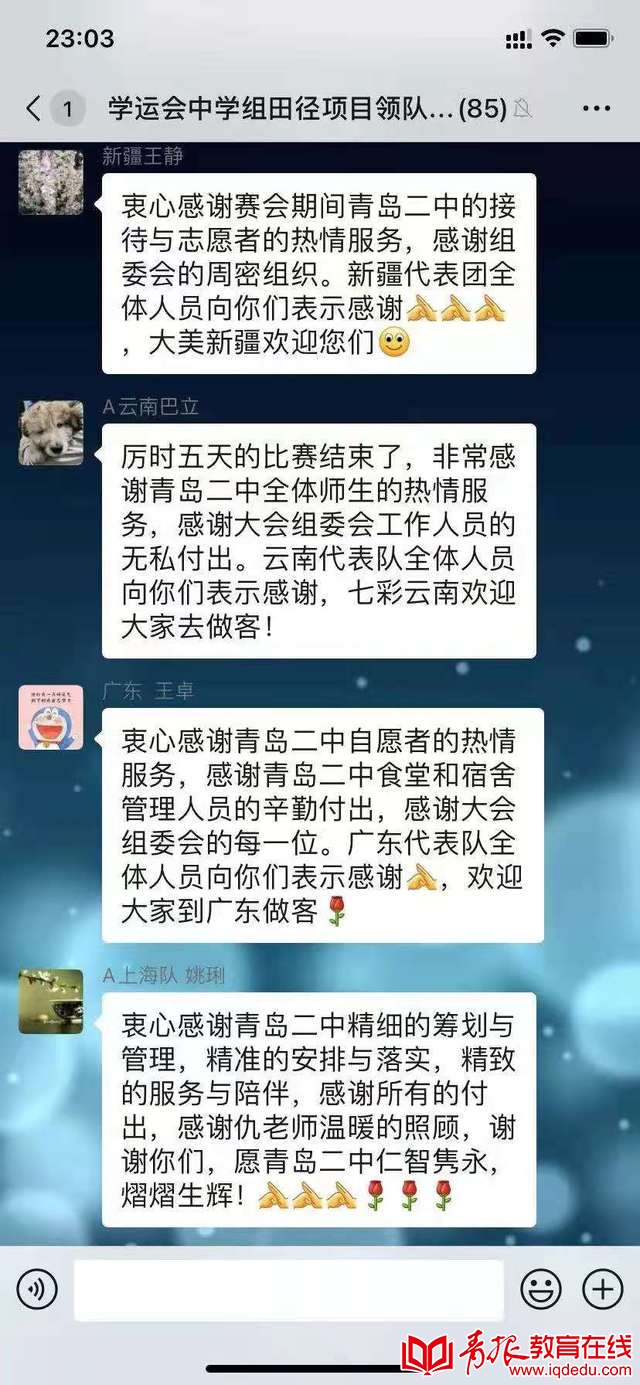
Task: Go back to the chat list
Action: pos(34,108)
